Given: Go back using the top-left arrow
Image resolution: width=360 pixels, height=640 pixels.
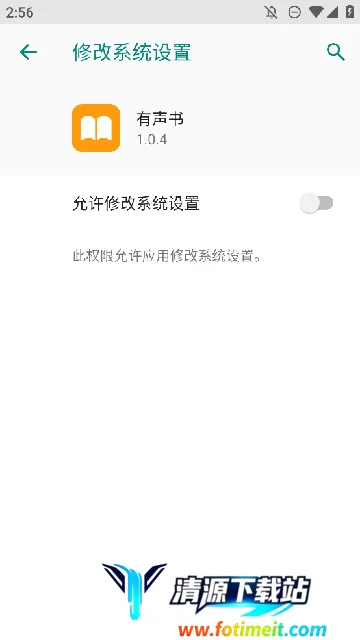Looking at the screenshot, I should point(28,53).
